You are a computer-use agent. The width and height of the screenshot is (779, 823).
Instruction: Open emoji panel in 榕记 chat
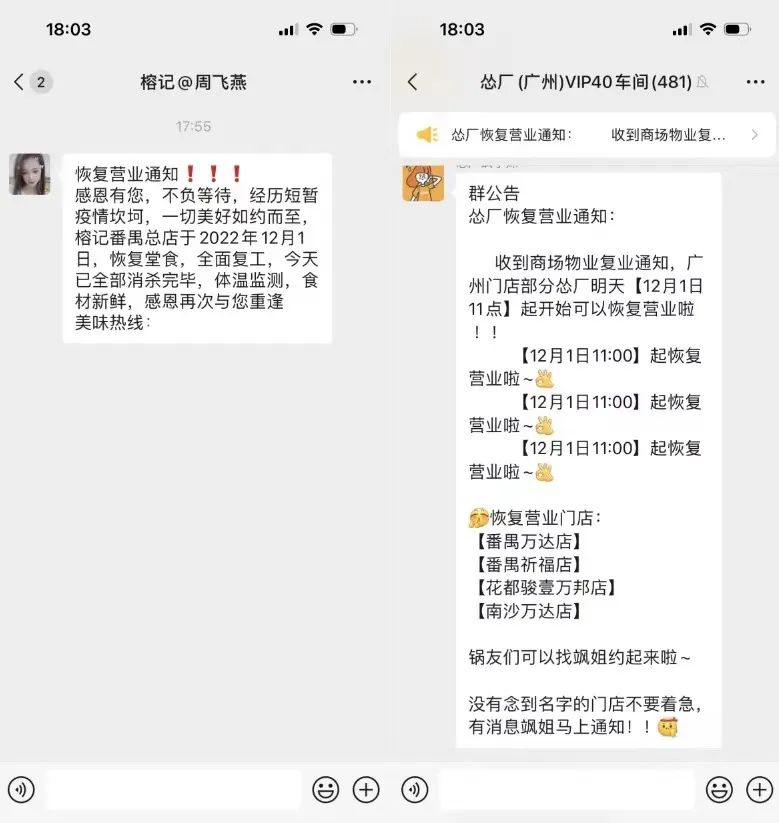coord(325,790)
